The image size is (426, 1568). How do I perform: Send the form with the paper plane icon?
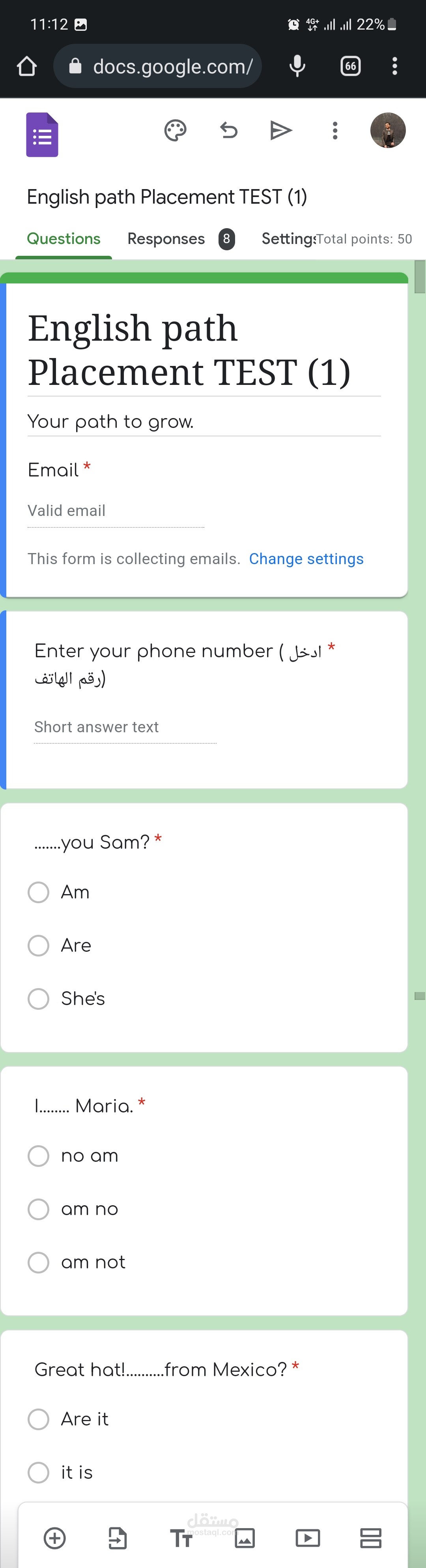(280, 130)
